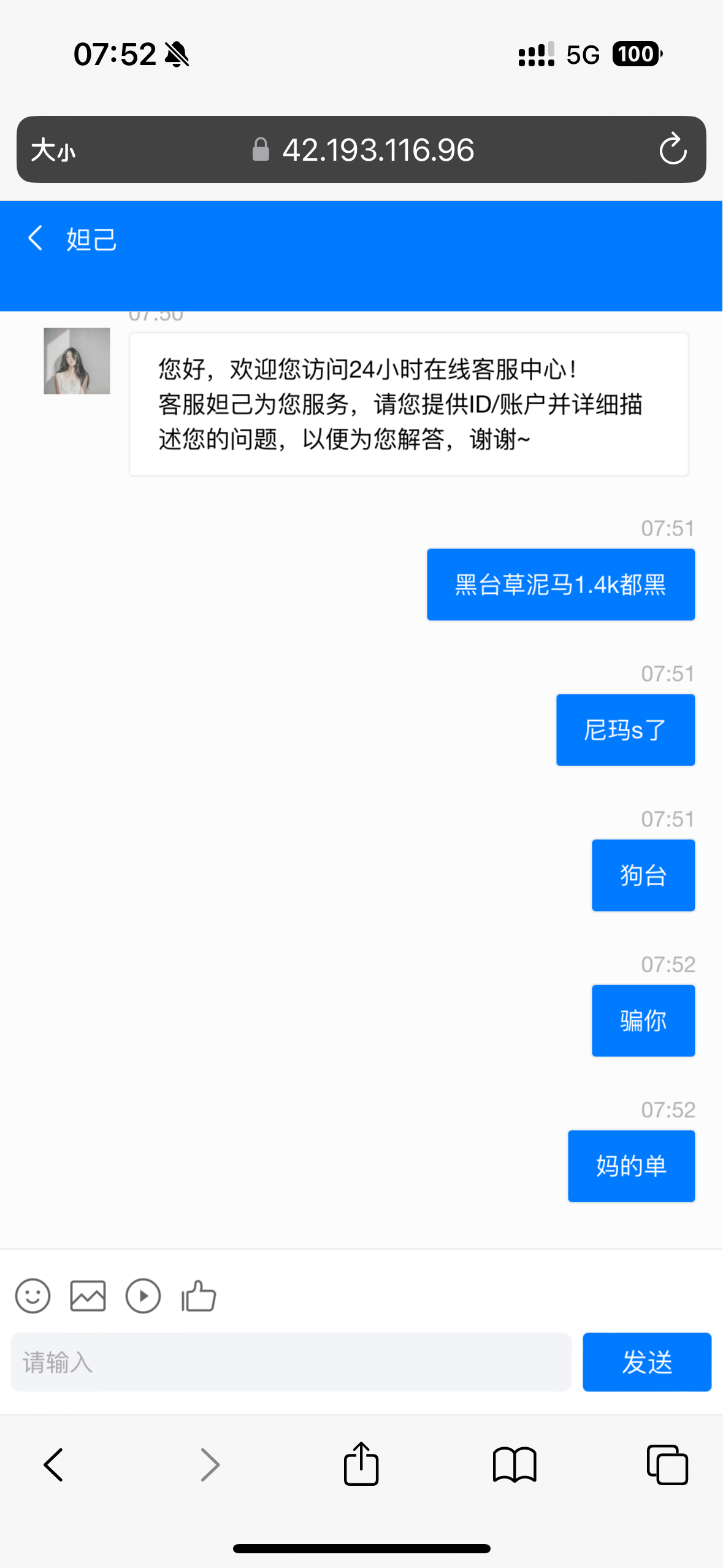Image resolution: width=723 pixels, height=1568 pixels.
Task: Show all open Safari tabs
Action: [667, 1465]
